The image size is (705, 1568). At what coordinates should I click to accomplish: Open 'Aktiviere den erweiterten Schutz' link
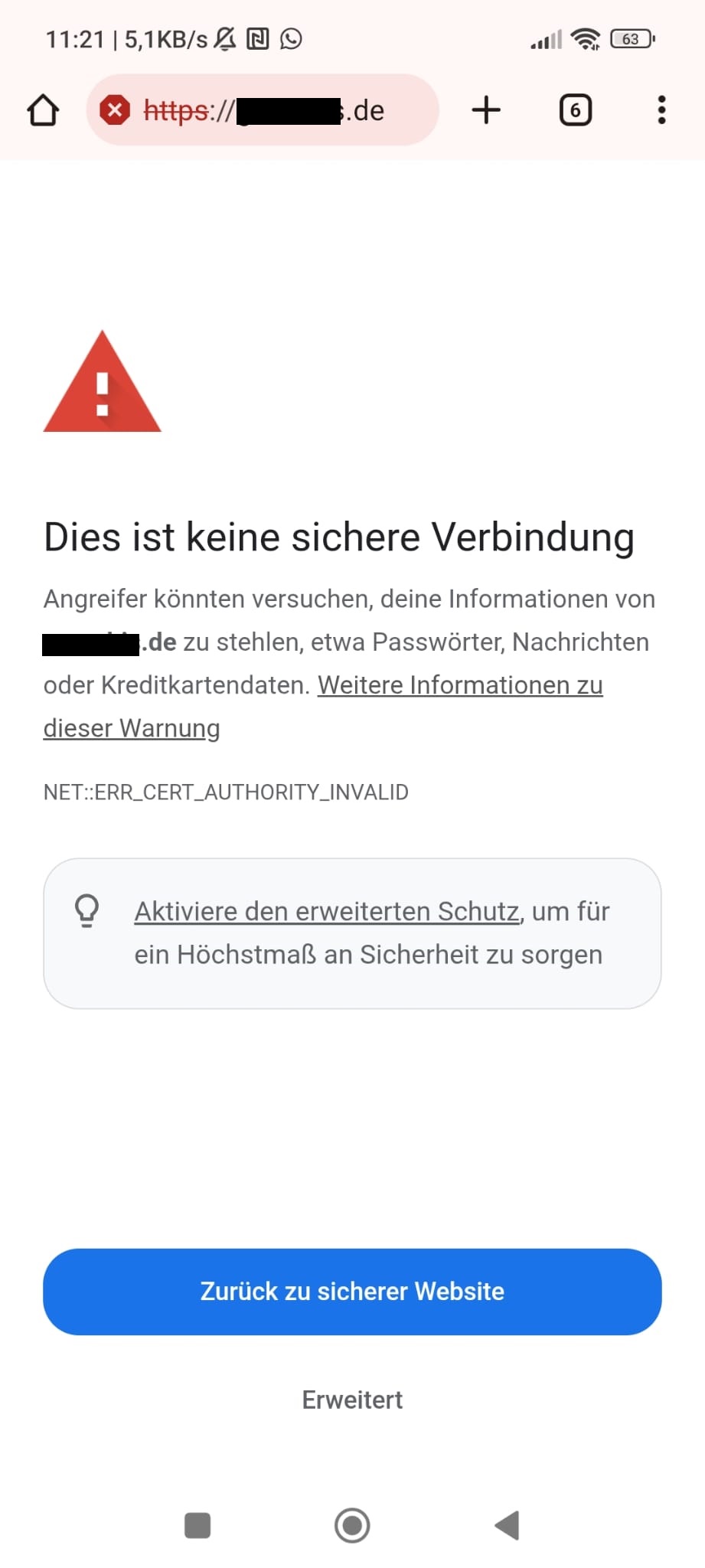pyautogui.click(x=327, y=911)
